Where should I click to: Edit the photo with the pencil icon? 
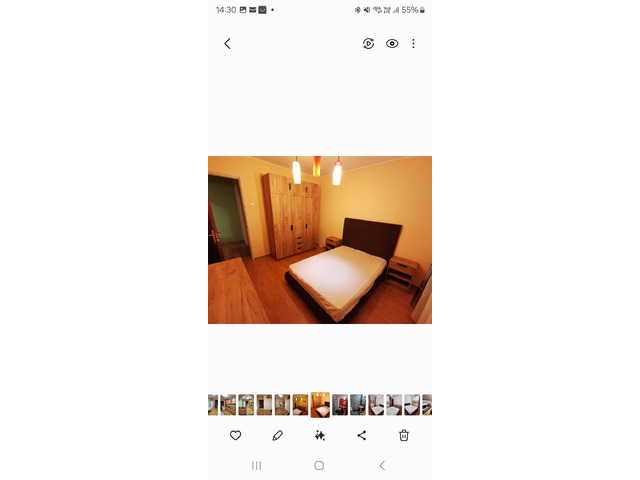278,435
